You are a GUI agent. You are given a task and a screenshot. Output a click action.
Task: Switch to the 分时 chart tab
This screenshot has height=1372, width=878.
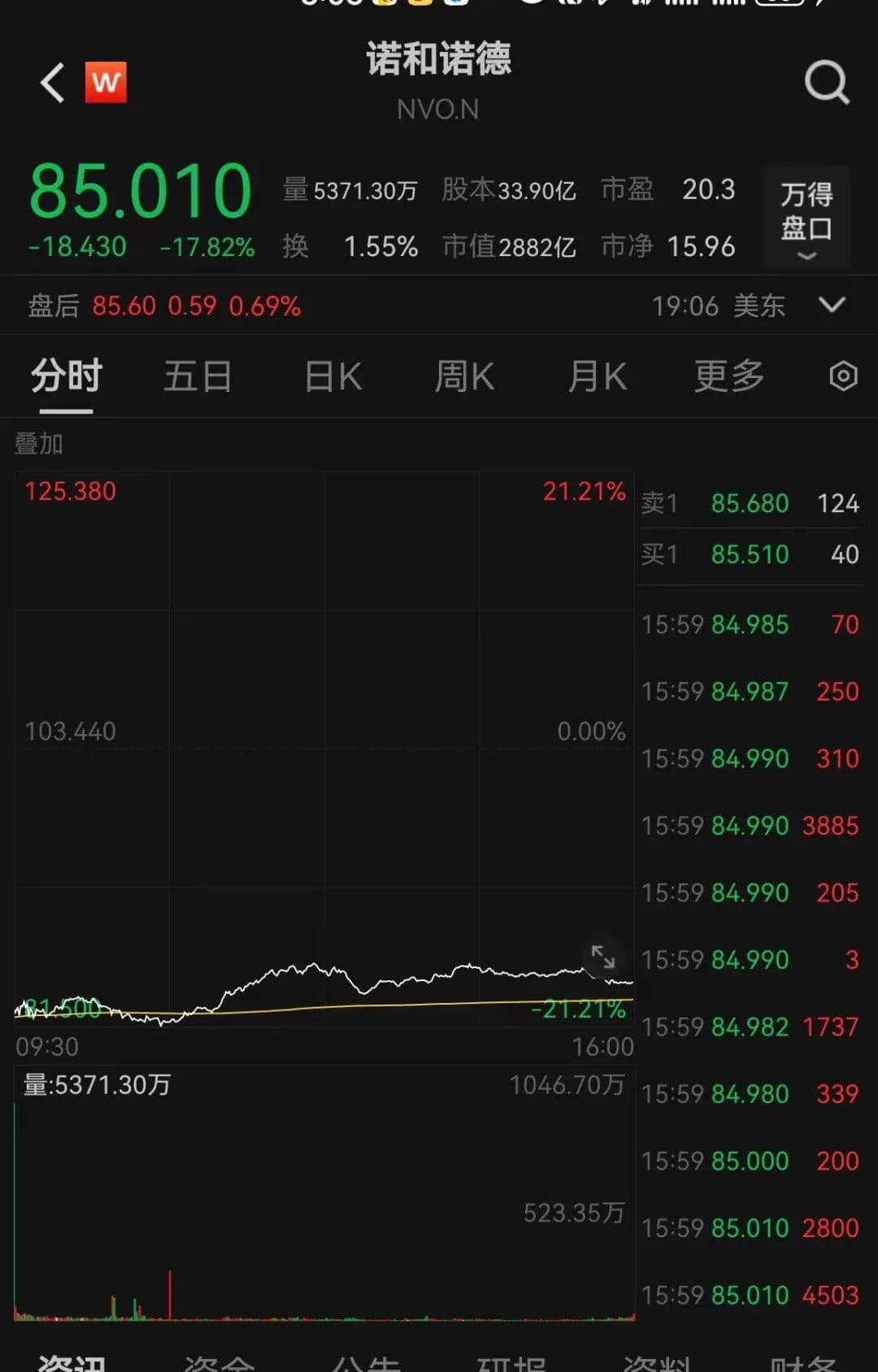click(67, 377)
